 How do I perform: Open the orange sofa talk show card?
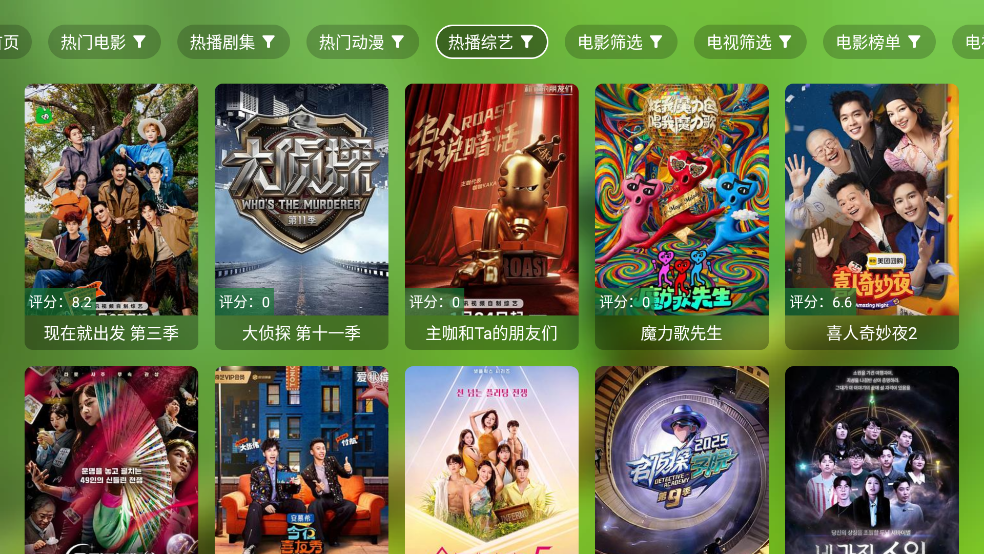(301, 460)
